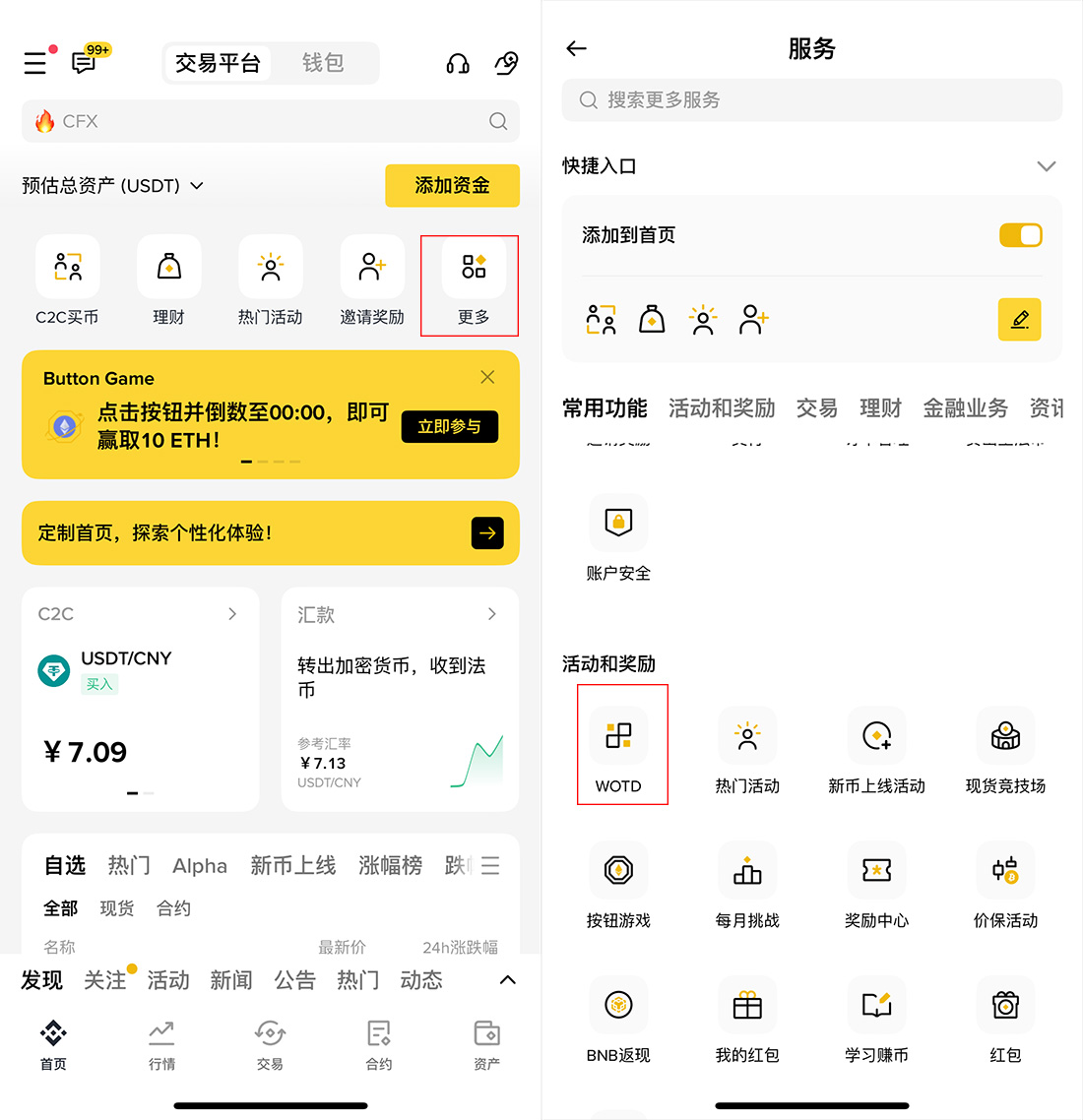This screenshot has height=1120, width=1083.
Task: Switch to the 行情 bottom tab
Action: (161, 1044)
